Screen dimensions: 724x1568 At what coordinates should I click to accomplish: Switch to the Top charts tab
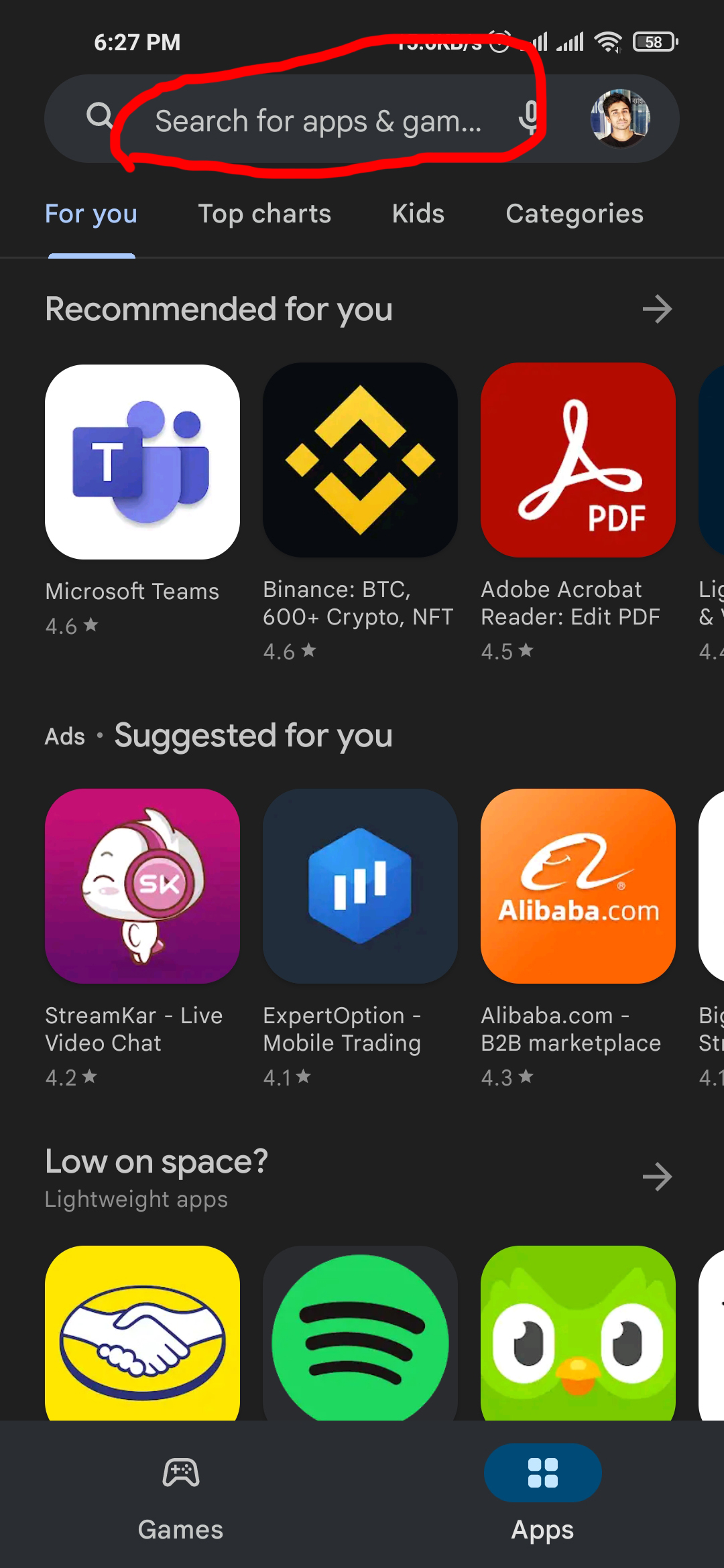265,214
